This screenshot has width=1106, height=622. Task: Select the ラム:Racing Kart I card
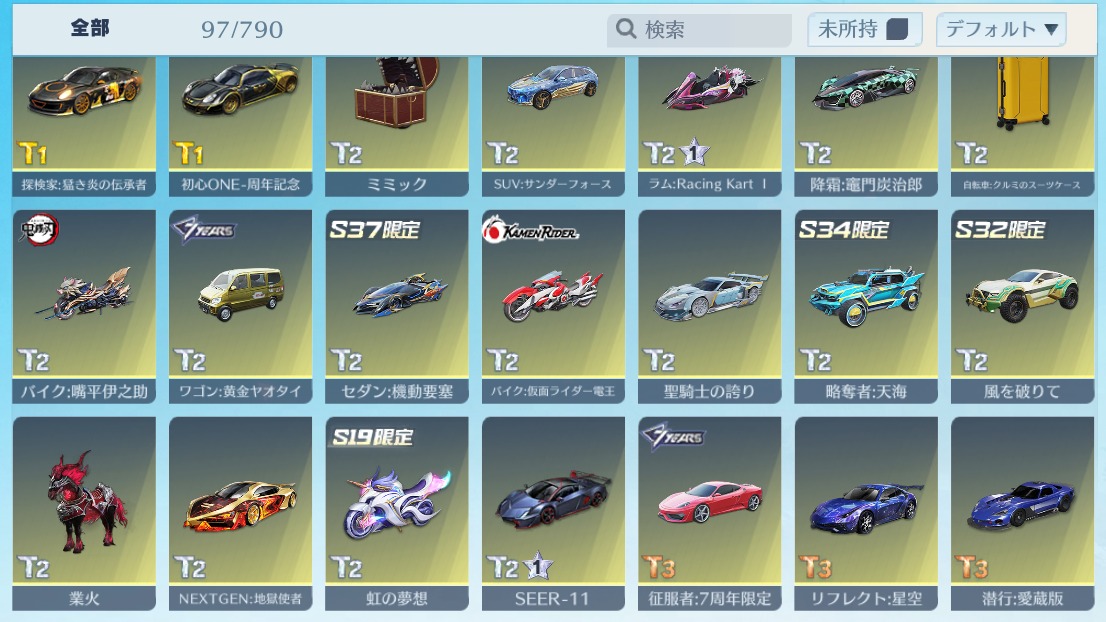click(709, 120)
